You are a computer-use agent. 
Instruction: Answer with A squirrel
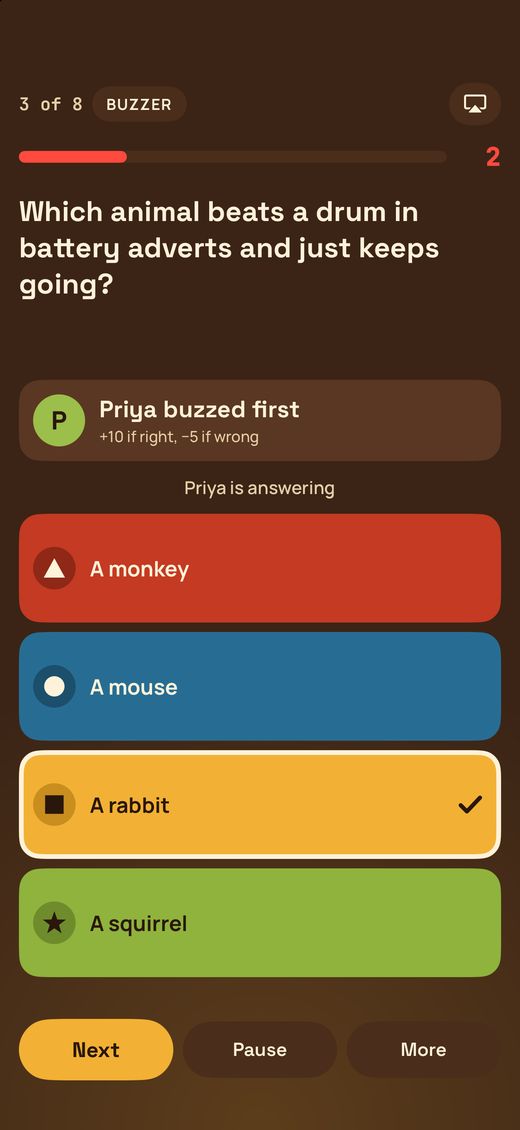[x=259, y=922]
